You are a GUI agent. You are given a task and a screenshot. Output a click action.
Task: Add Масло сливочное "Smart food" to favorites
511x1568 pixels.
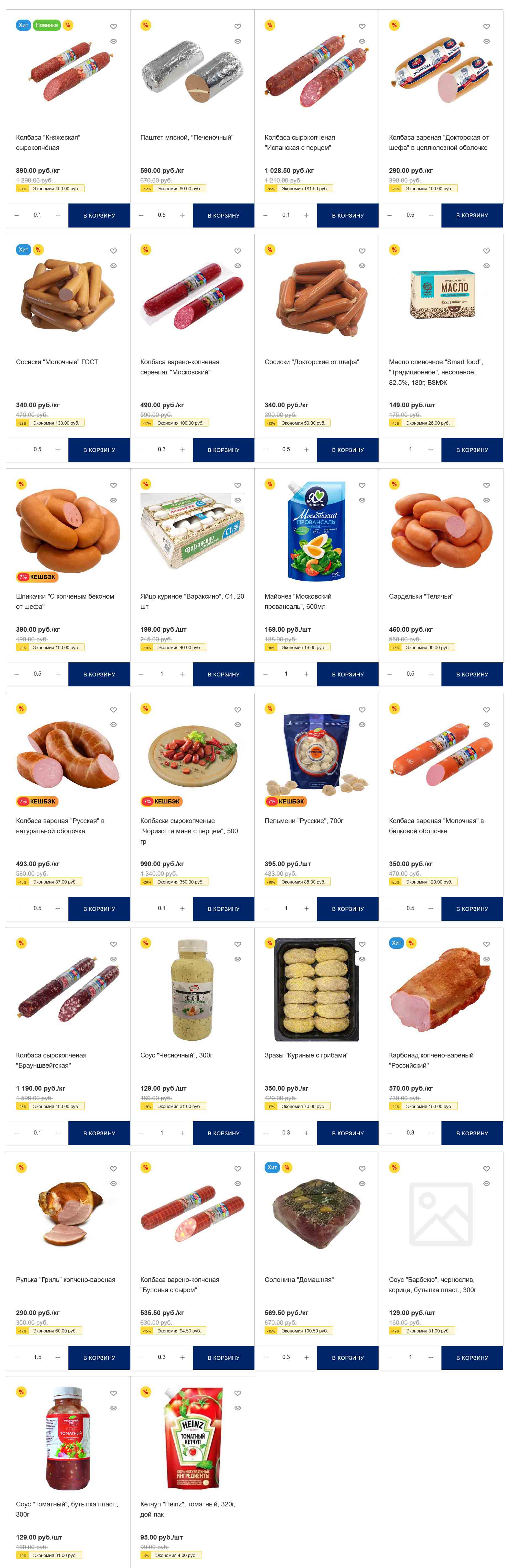coord(487,251)
